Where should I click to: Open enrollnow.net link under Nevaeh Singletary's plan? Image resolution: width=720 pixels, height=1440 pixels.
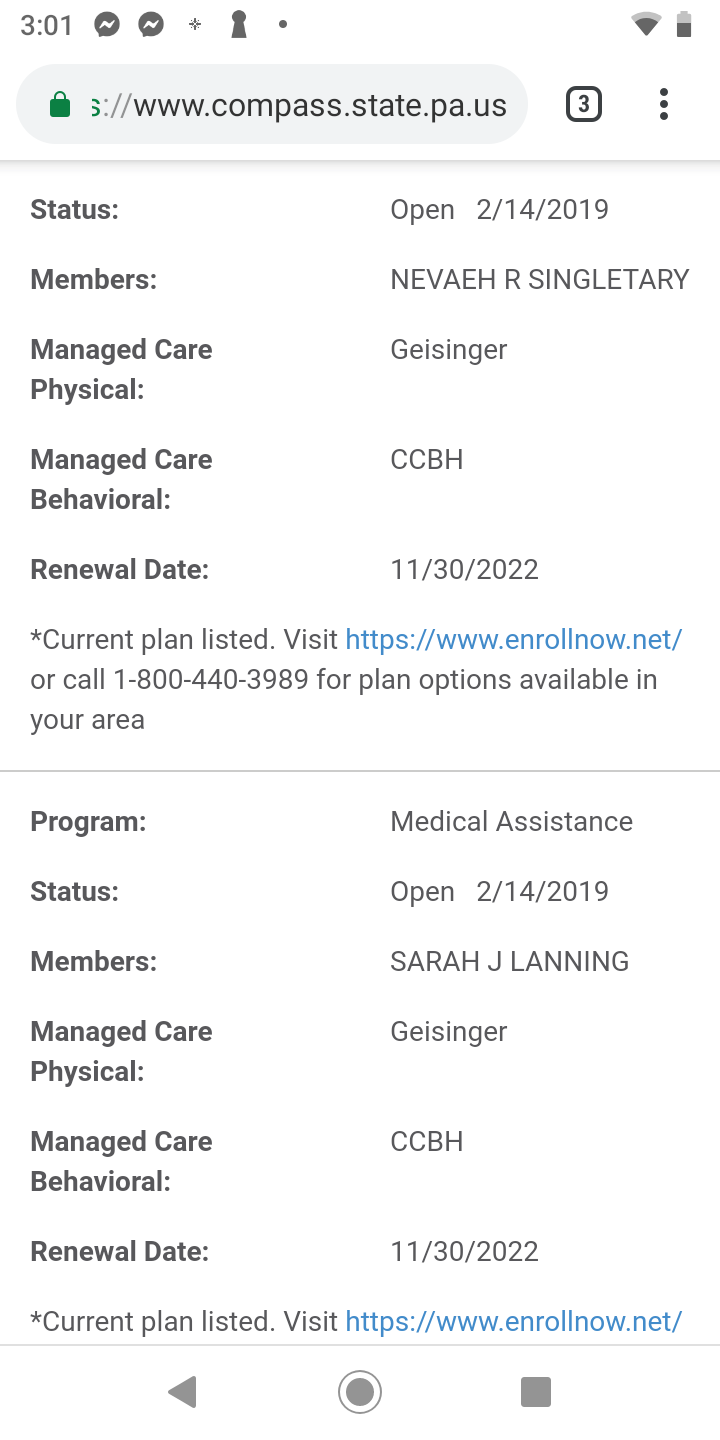[514, 639]
